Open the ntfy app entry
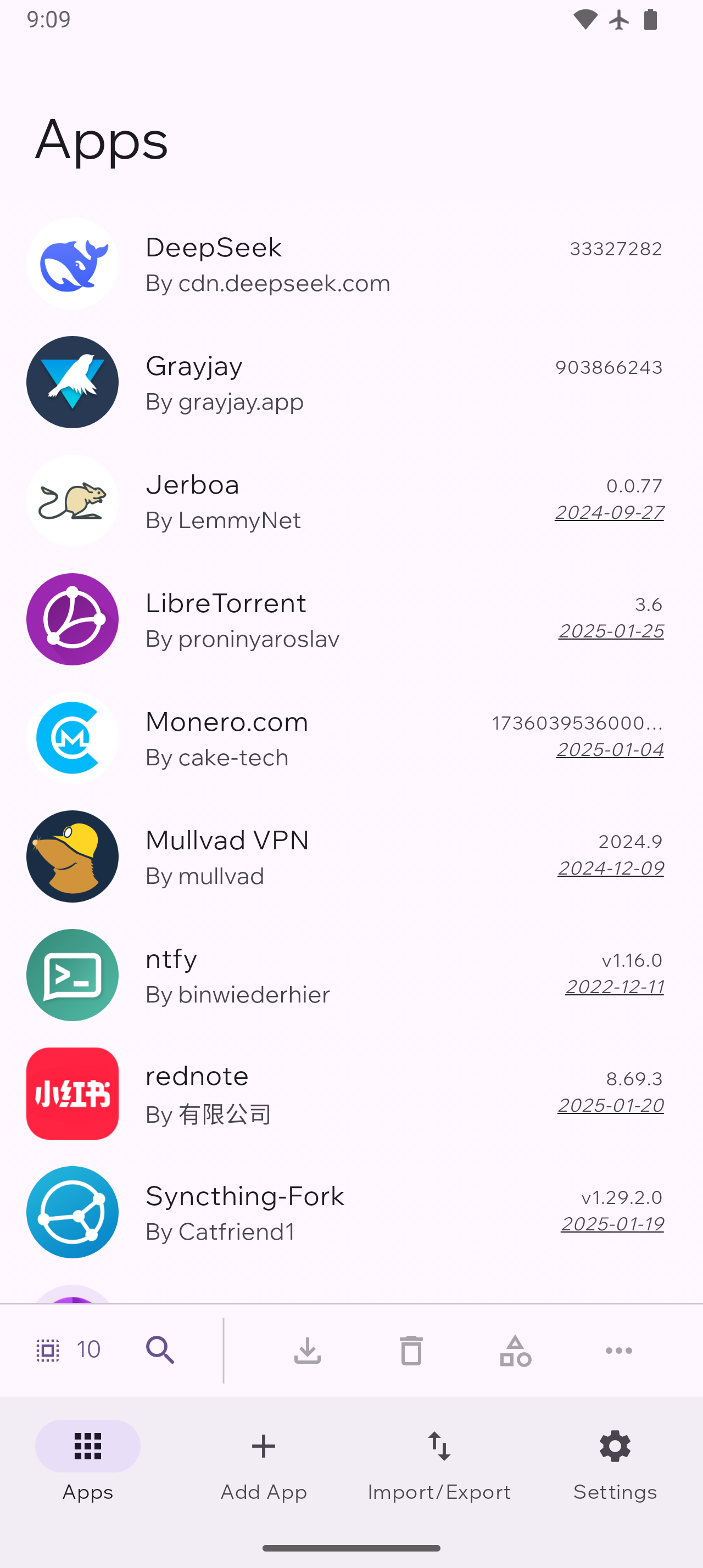The width and height of the screenshot is (703, 1568). point(304,975)
